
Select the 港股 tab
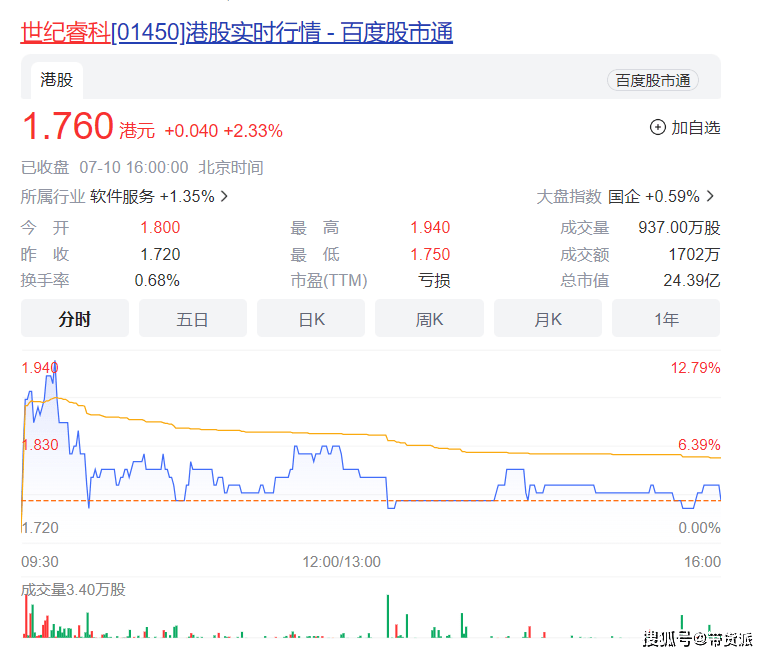56,80
